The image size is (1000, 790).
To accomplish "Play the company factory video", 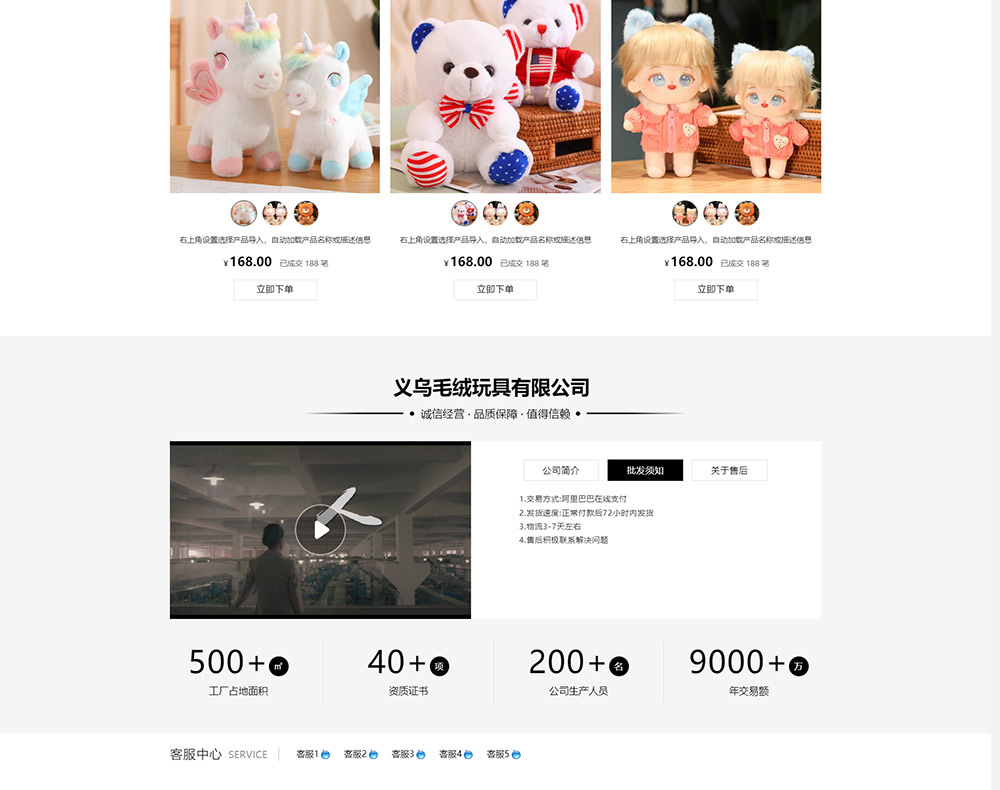I will 320,530.
